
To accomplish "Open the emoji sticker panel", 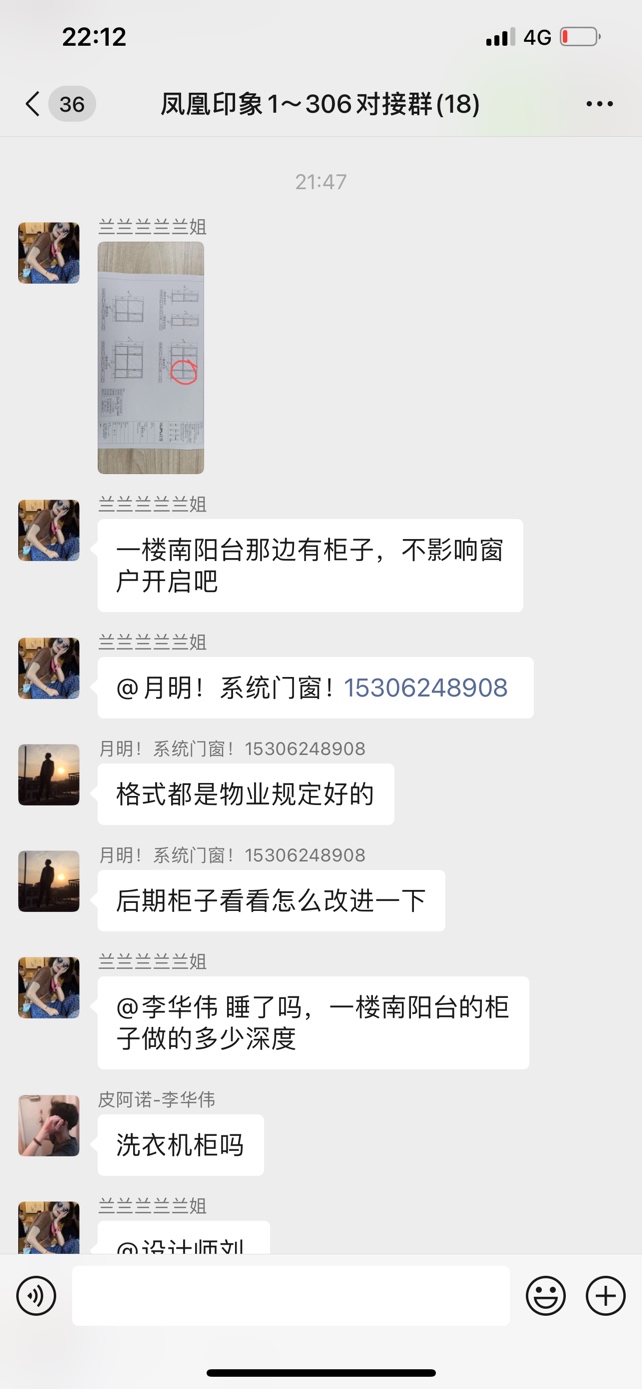I will point(546,1296).
